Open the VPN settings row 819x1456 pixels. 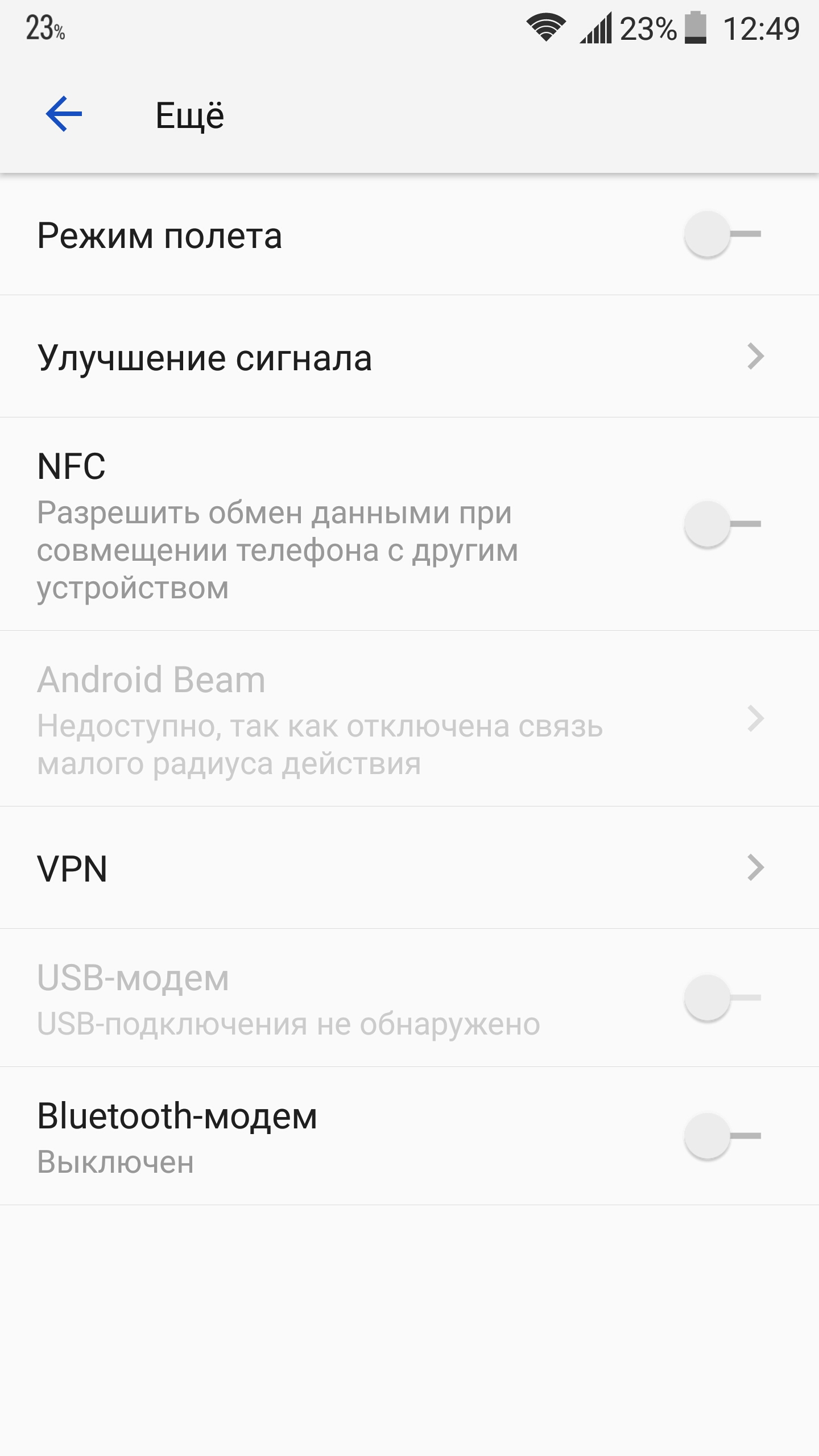pyautogui.click(x=409, y=868)
